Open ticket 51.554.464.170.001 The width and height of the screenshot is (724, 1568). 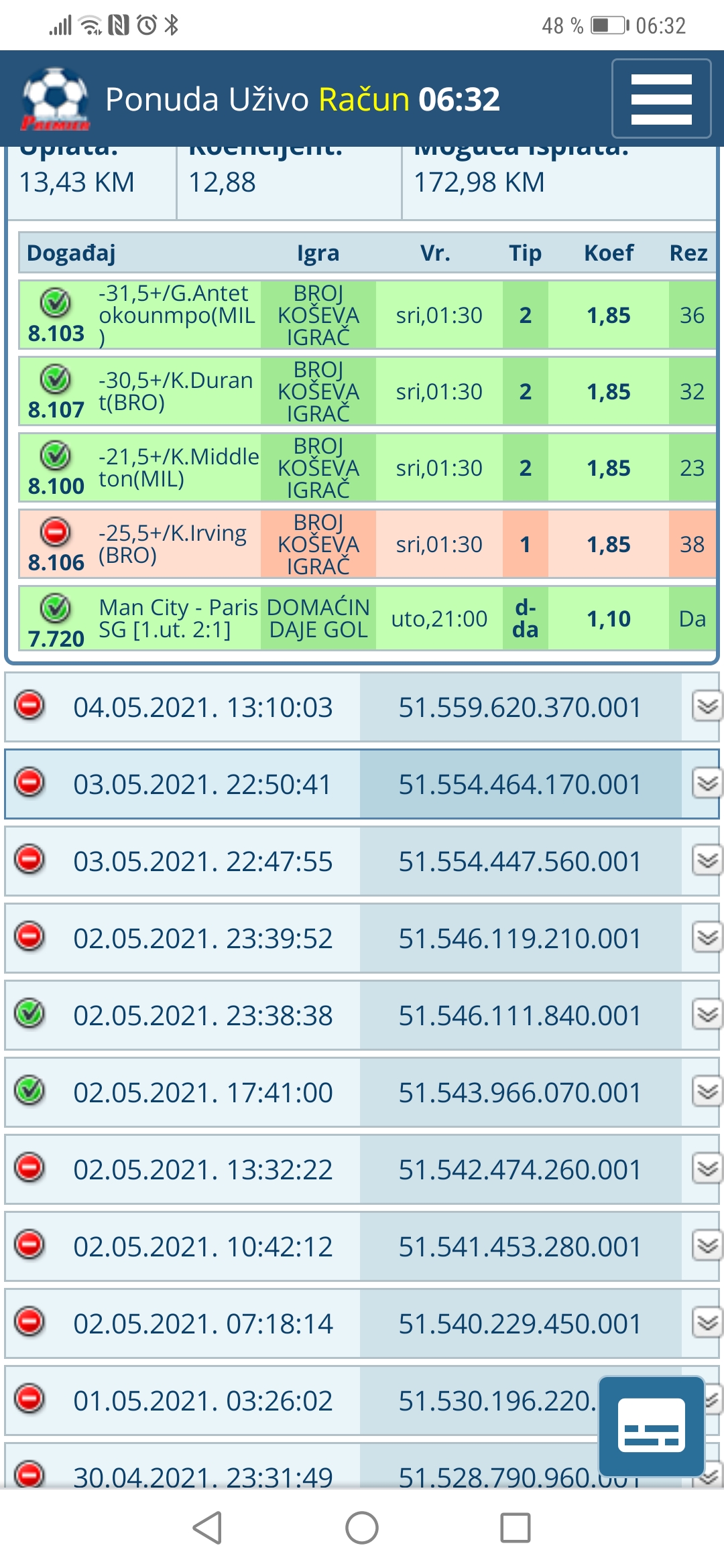click(x=520, y=784)
